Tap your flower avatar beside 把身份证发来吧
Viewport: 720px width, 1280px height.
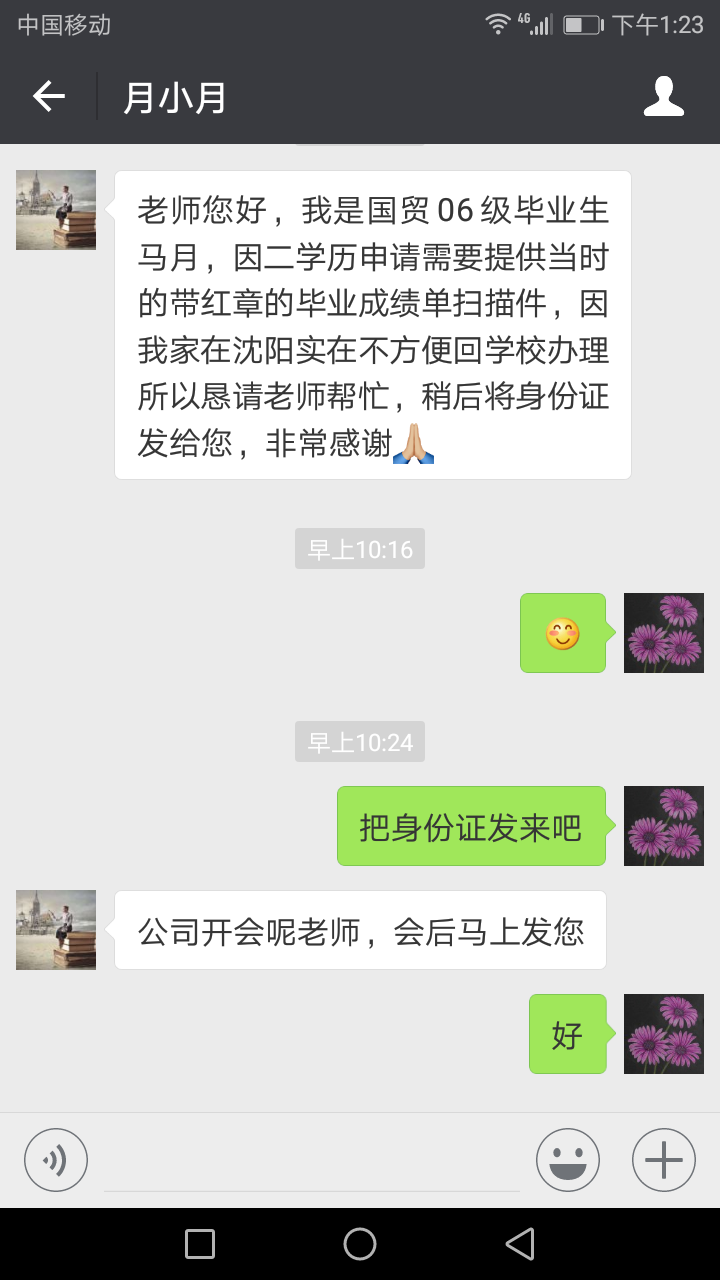pyautogui.click(x=664, y=826)
